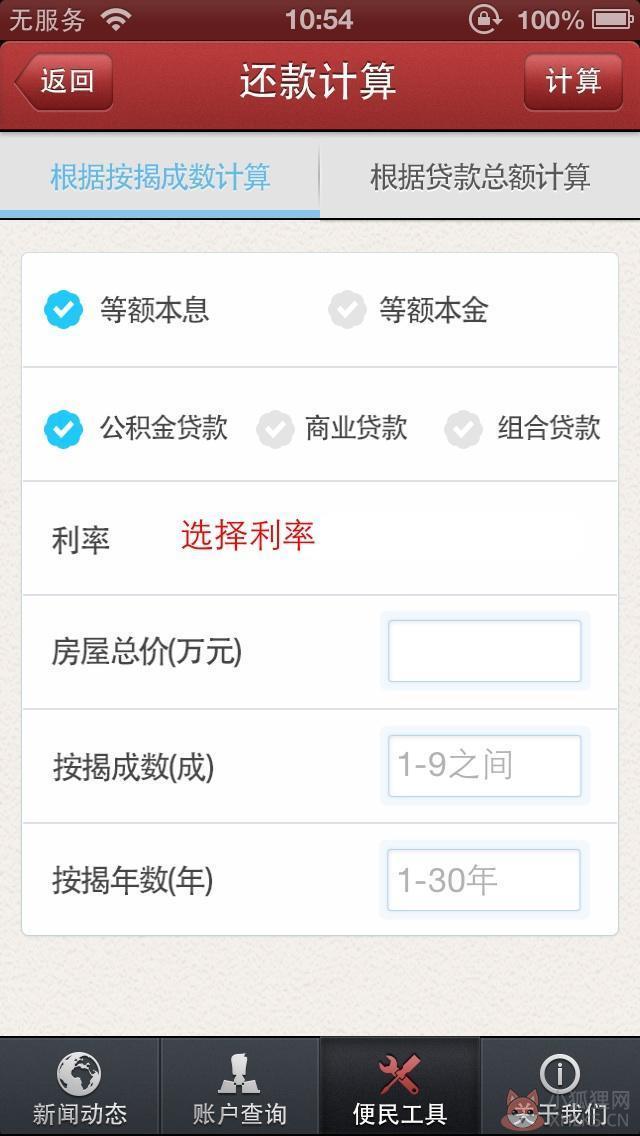Choose 公积金贷款 as the loan type
The height and width of the screenshot is (1136, 640).
click(x=136, y=428)
